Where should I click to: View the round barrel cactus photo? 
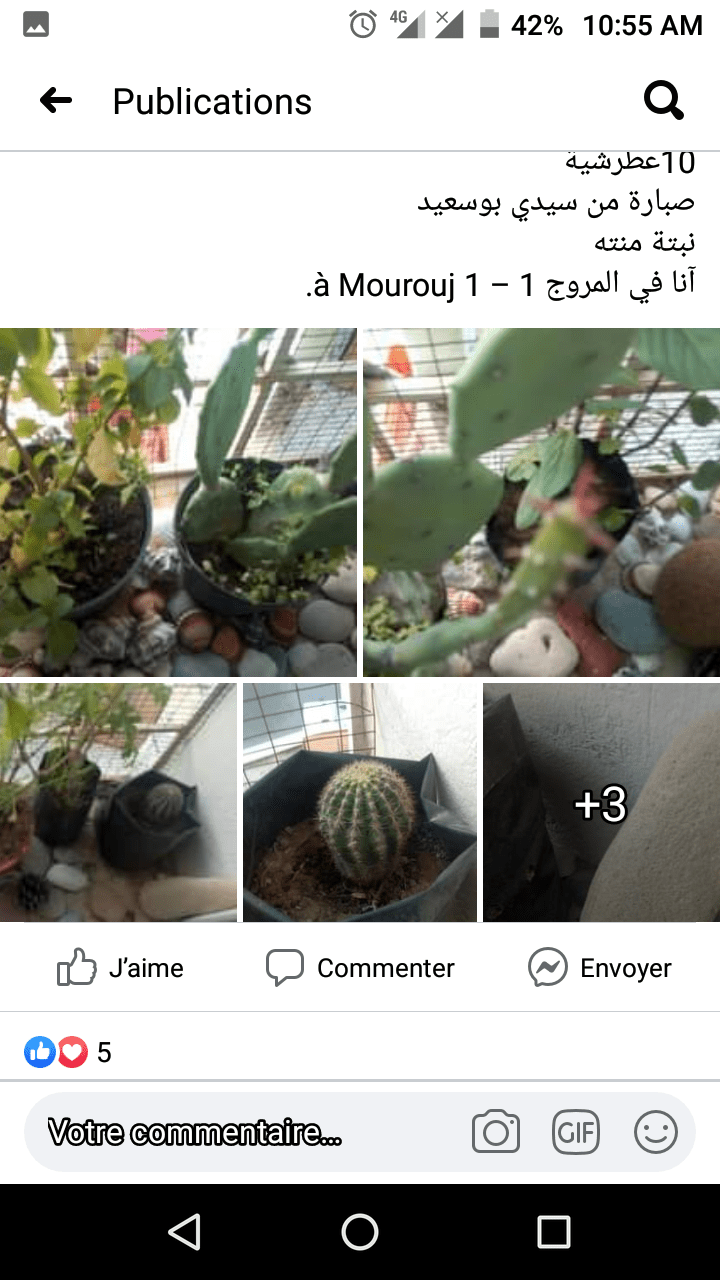click(x=360, y=803)
